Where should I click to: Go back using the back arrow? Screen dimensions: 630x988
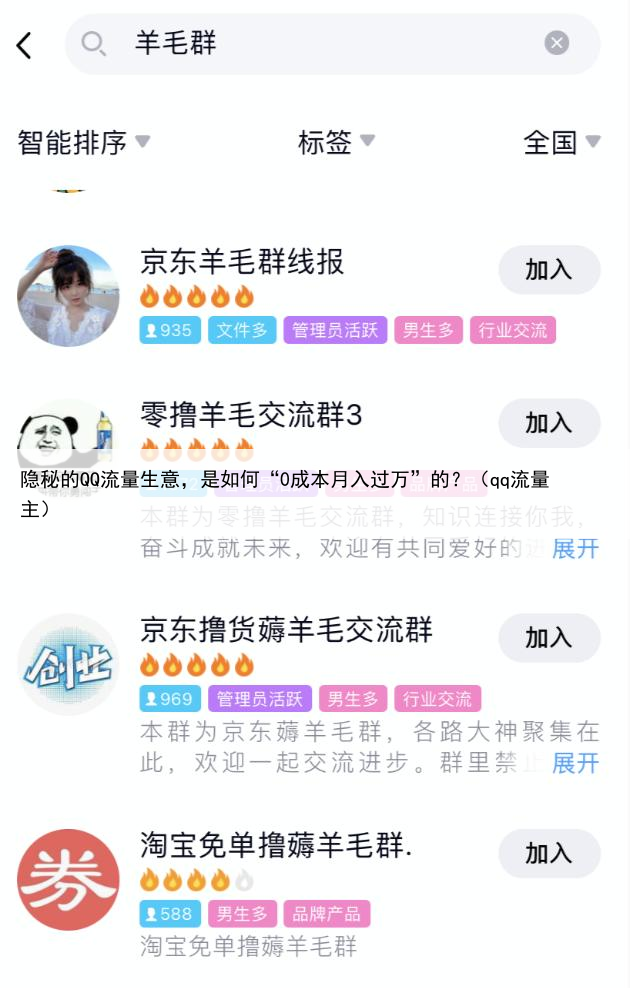[24, 44]
